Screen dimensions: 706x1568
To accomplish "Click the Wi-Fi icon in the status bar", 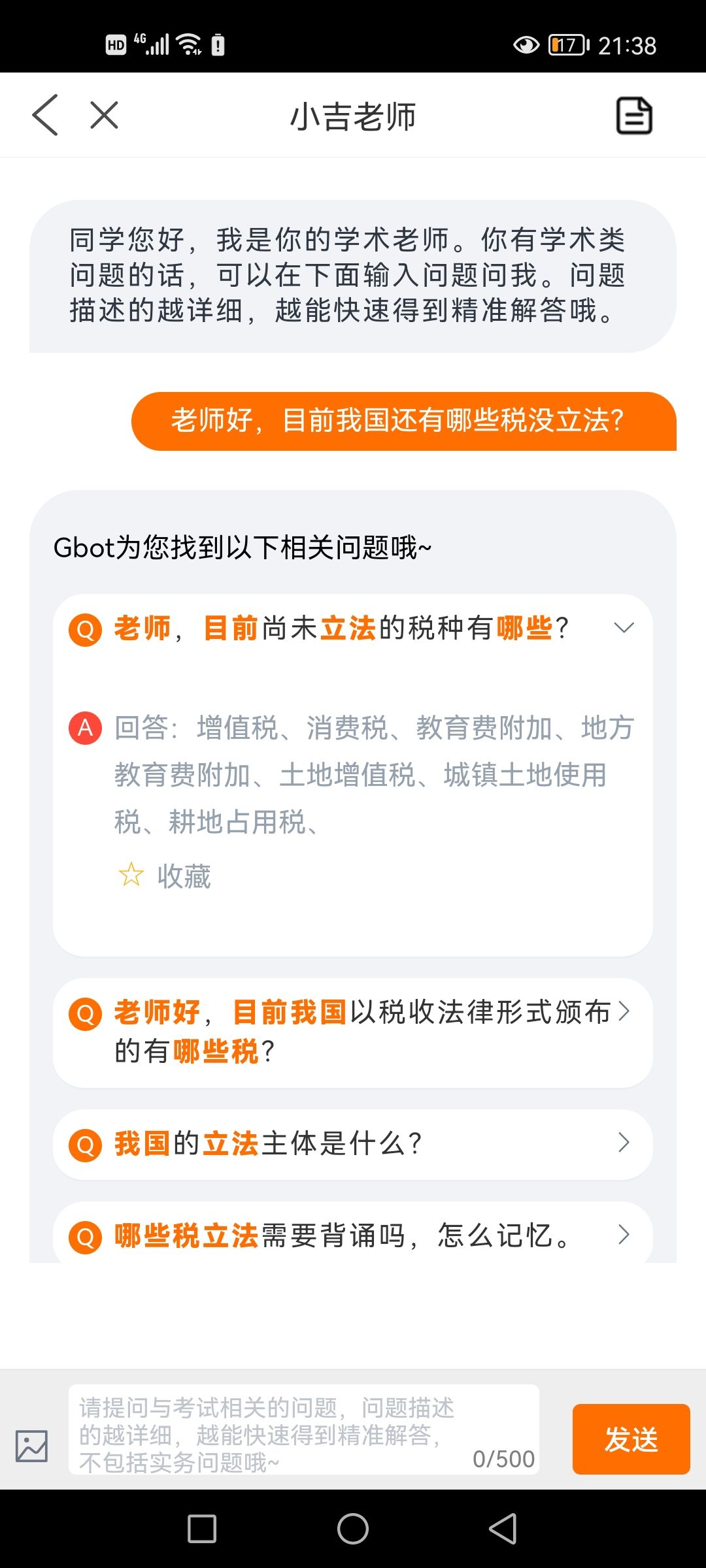I will pos(190,44).
